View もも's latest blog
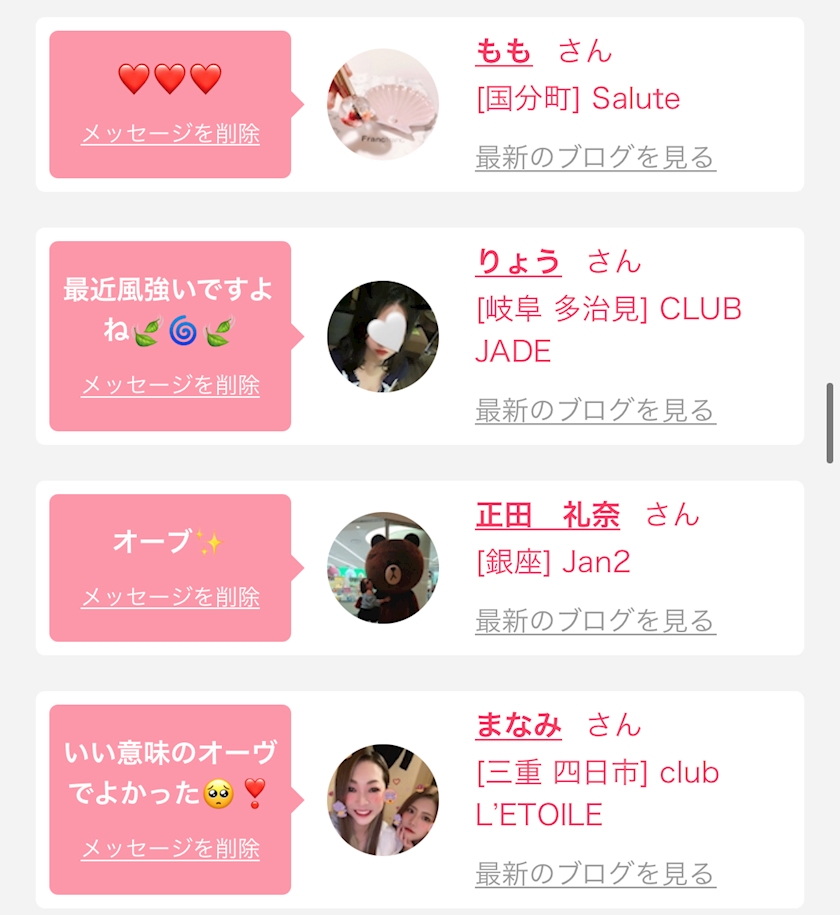This screenshot has width=840, height=915. (x=595, y=157)
